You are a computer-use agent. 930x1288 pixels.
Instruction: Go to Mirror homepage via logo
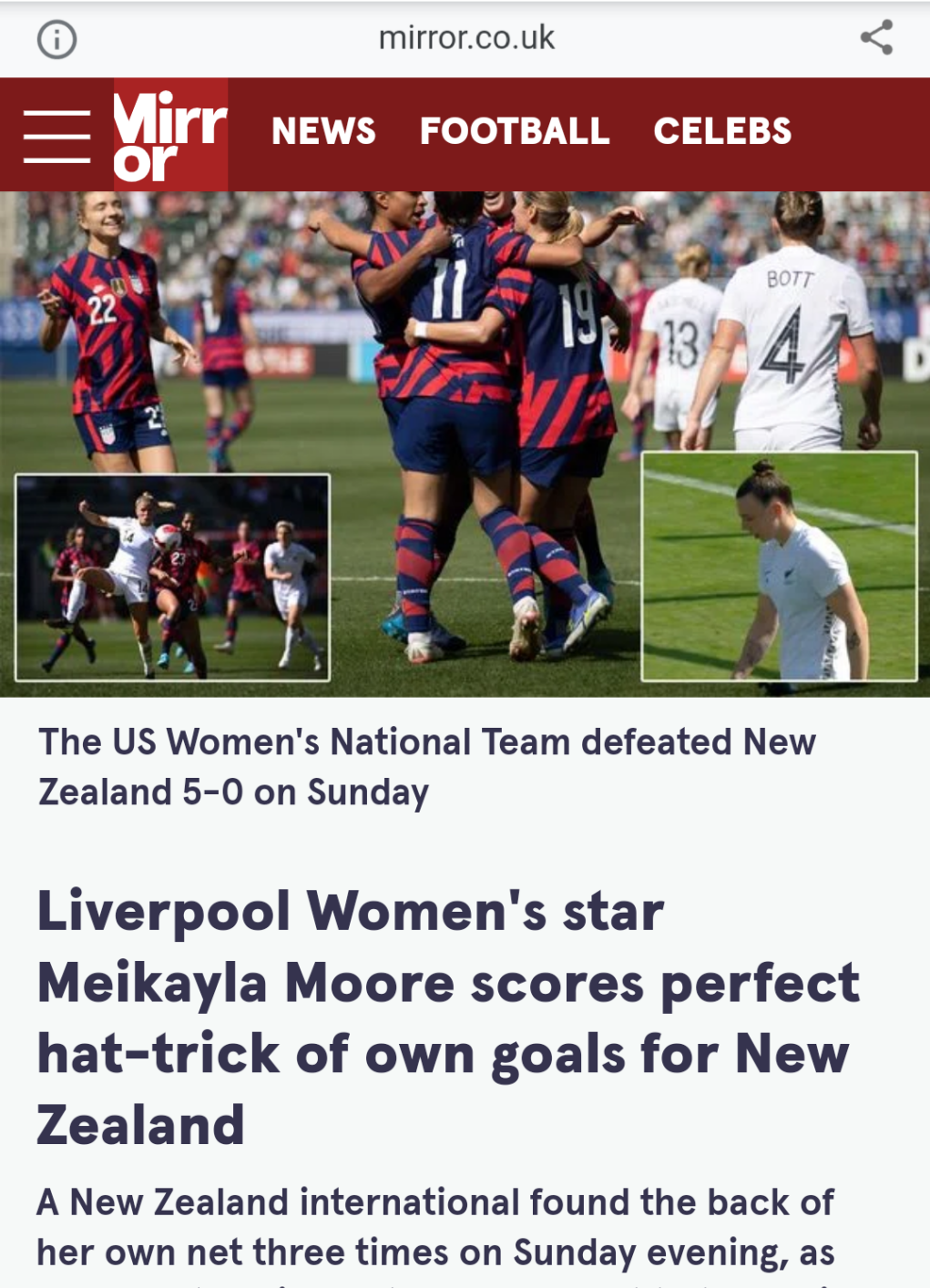170,135
